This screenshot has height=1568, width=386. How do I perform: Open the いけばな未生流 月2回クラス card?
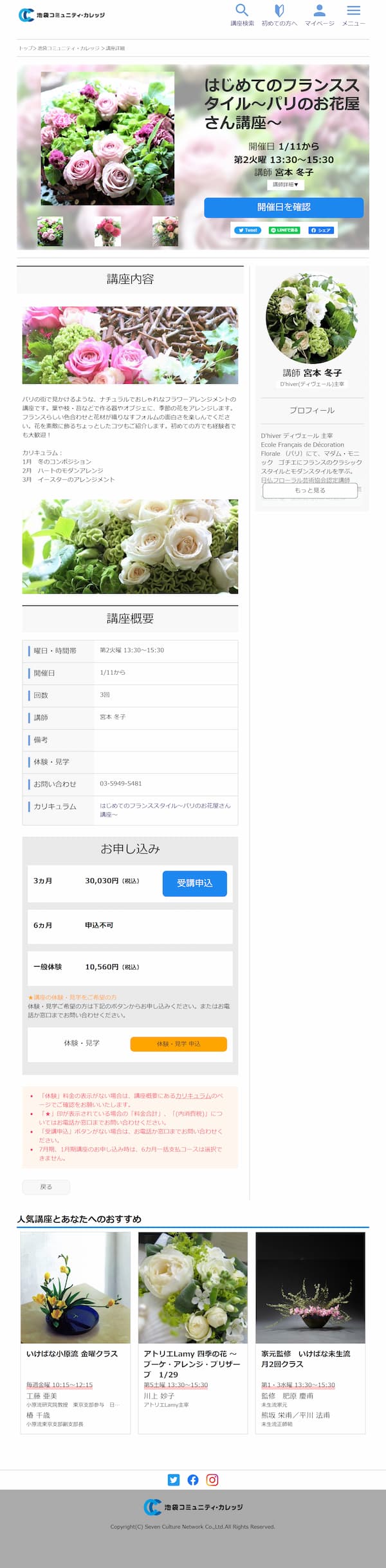[310, 1333]
